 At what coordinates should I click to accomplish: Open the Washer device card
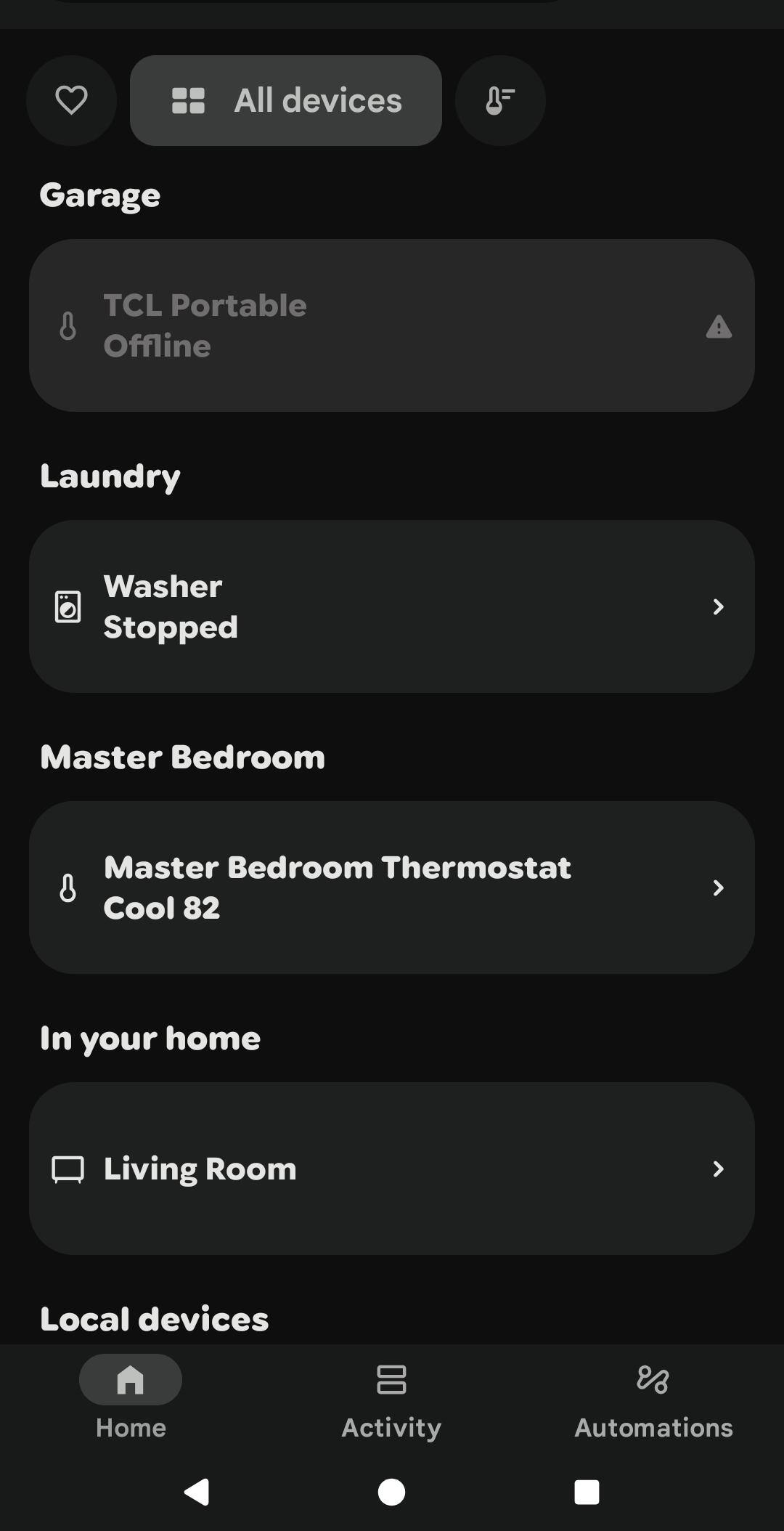[392, 606]
